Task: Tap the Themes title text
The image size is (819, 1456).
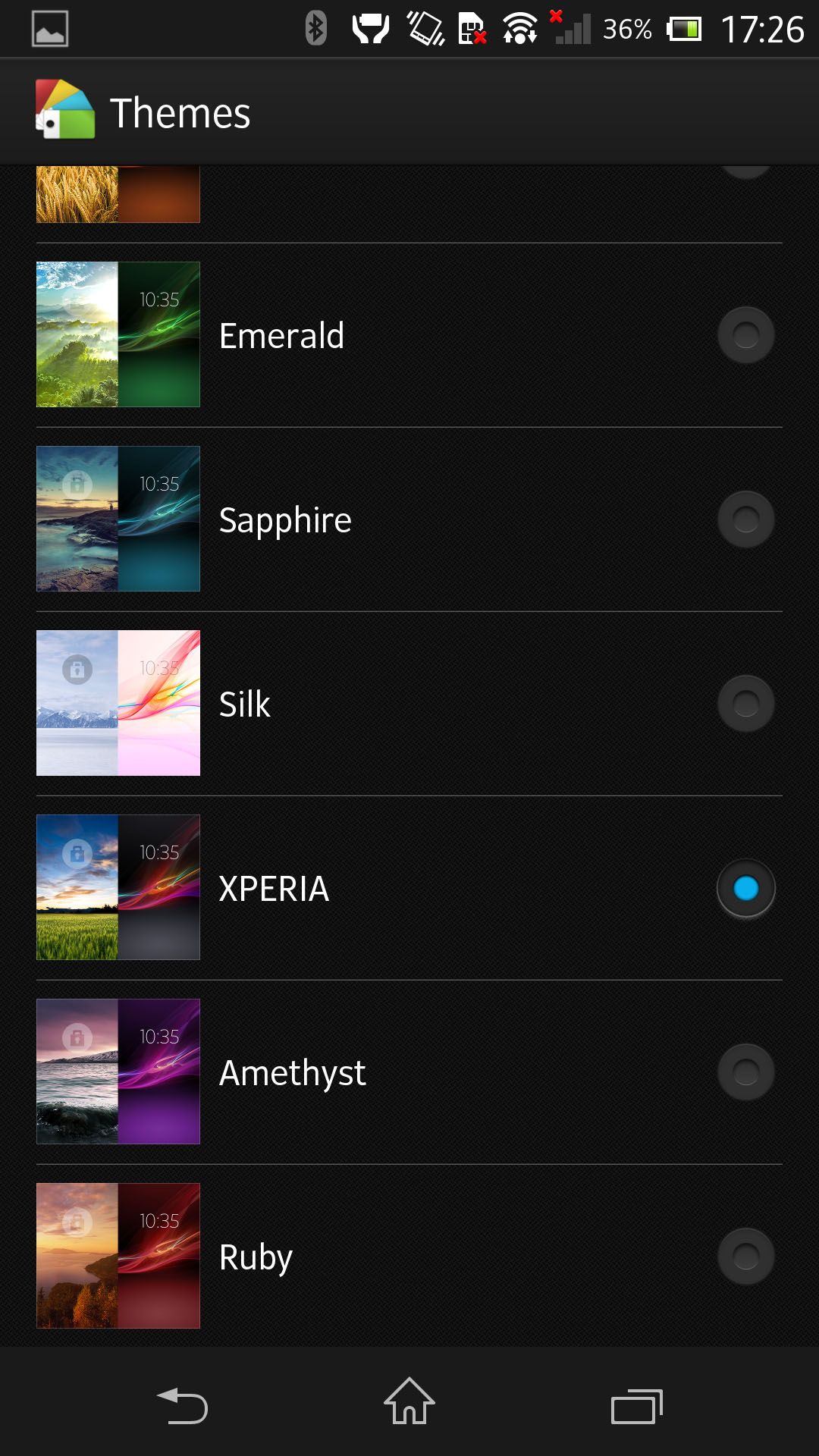Action: 180,114
